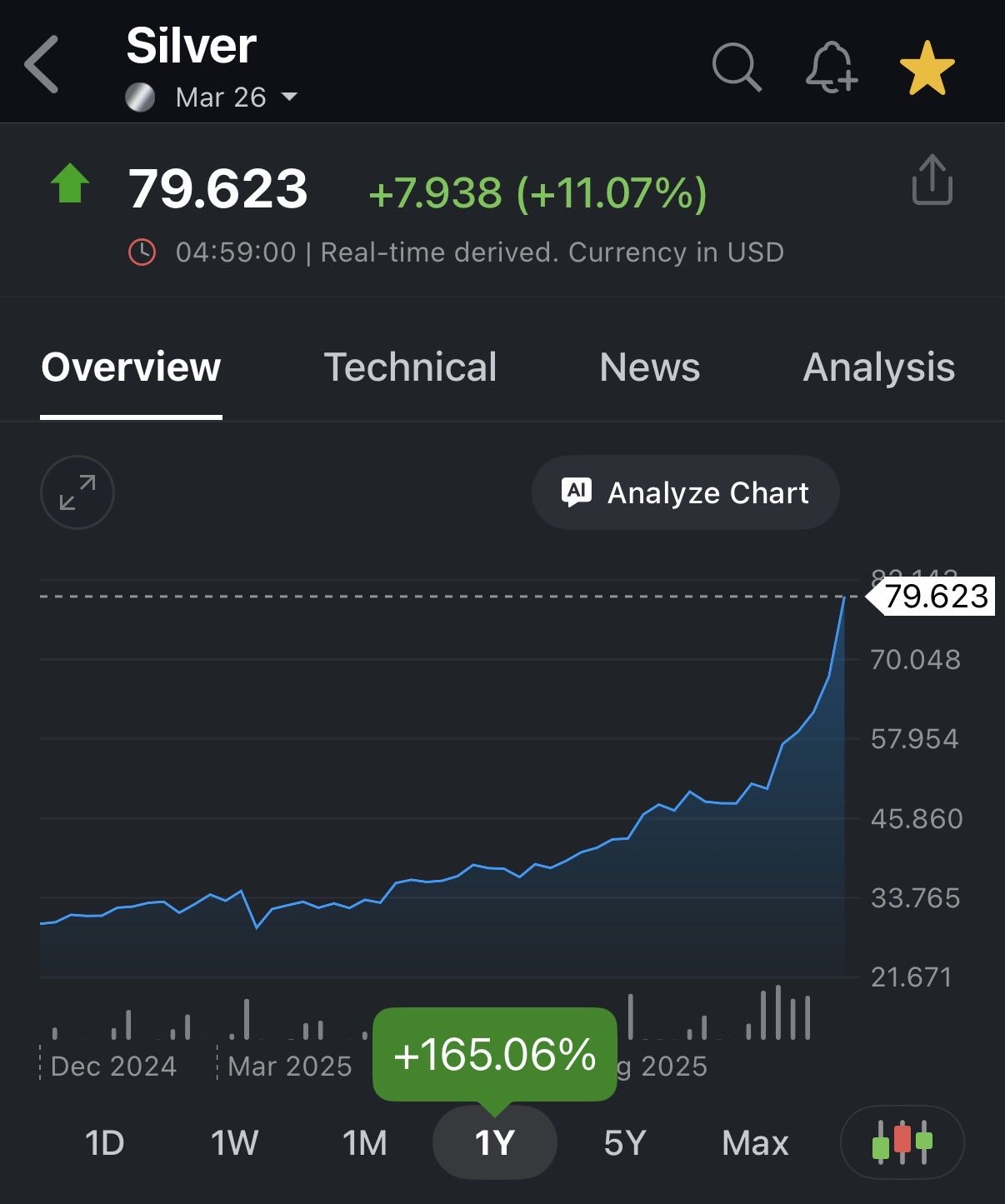The width and height of the screenshot is (1005, 1204).
Task: Add a price alert with the bell
Action: 831,67
